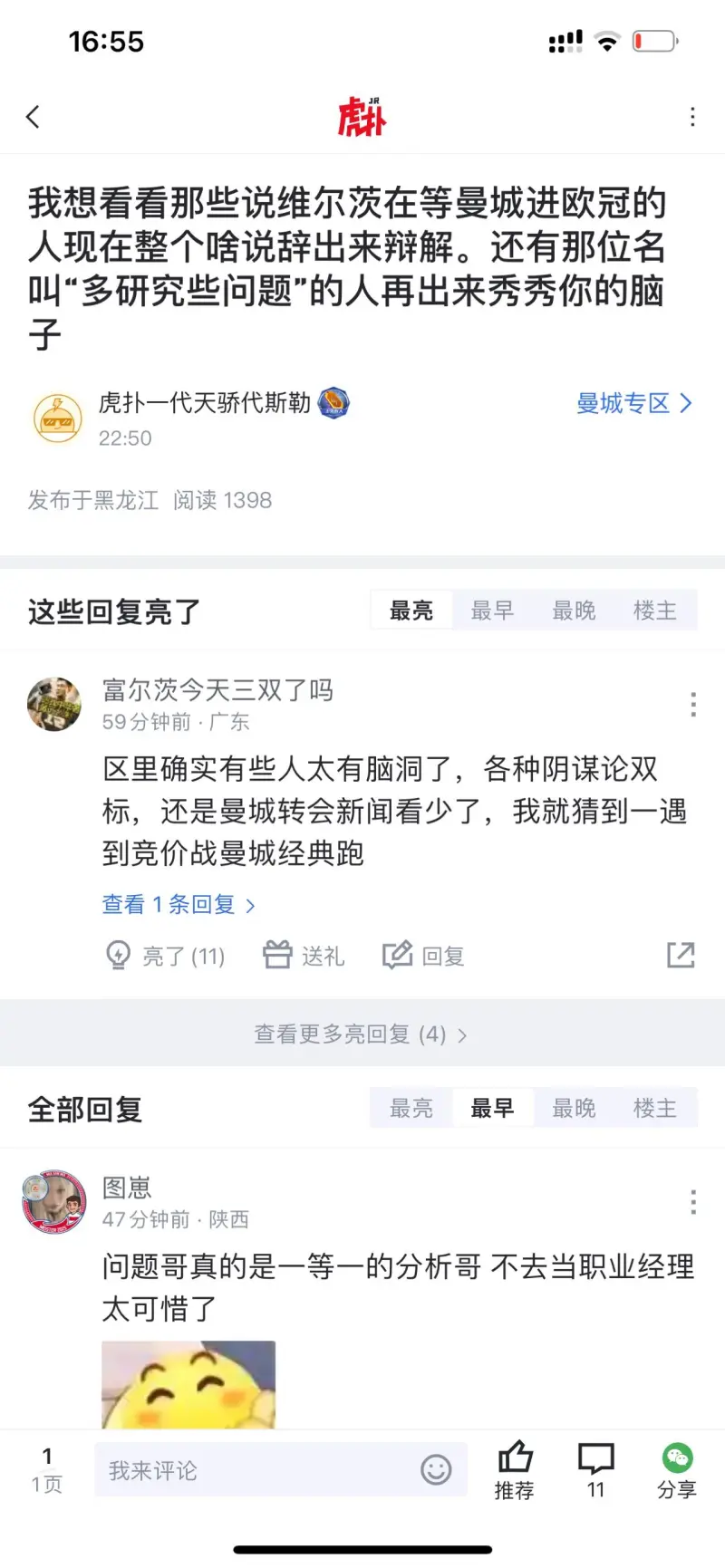This screenshot has height=1568, width=725.
Task: Open the 曼城专区 section link
Action: pyautogui.click(x=633, y=403)
